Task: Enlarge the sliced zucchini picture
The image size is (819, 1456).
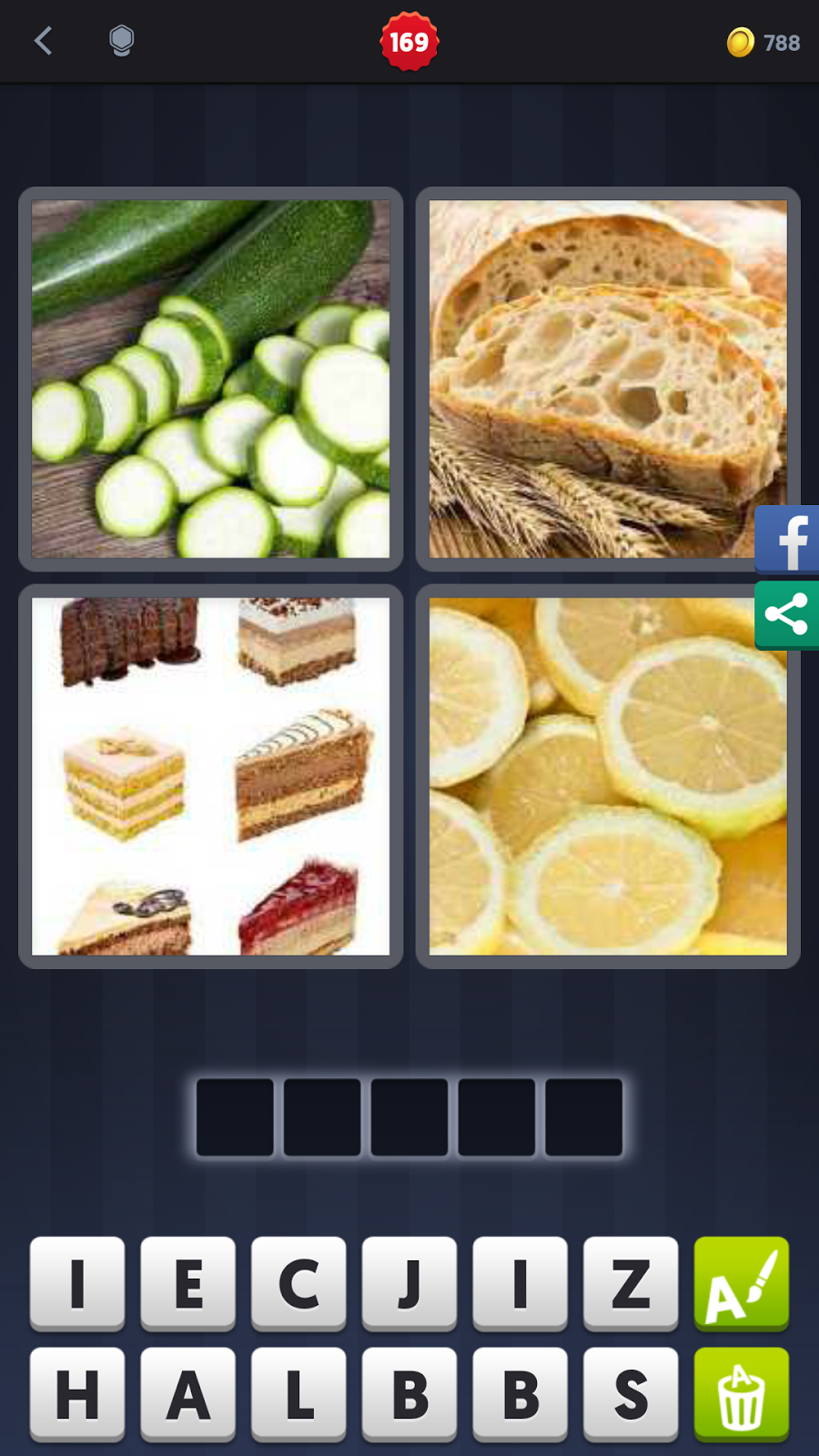Action: coord(210,379)
